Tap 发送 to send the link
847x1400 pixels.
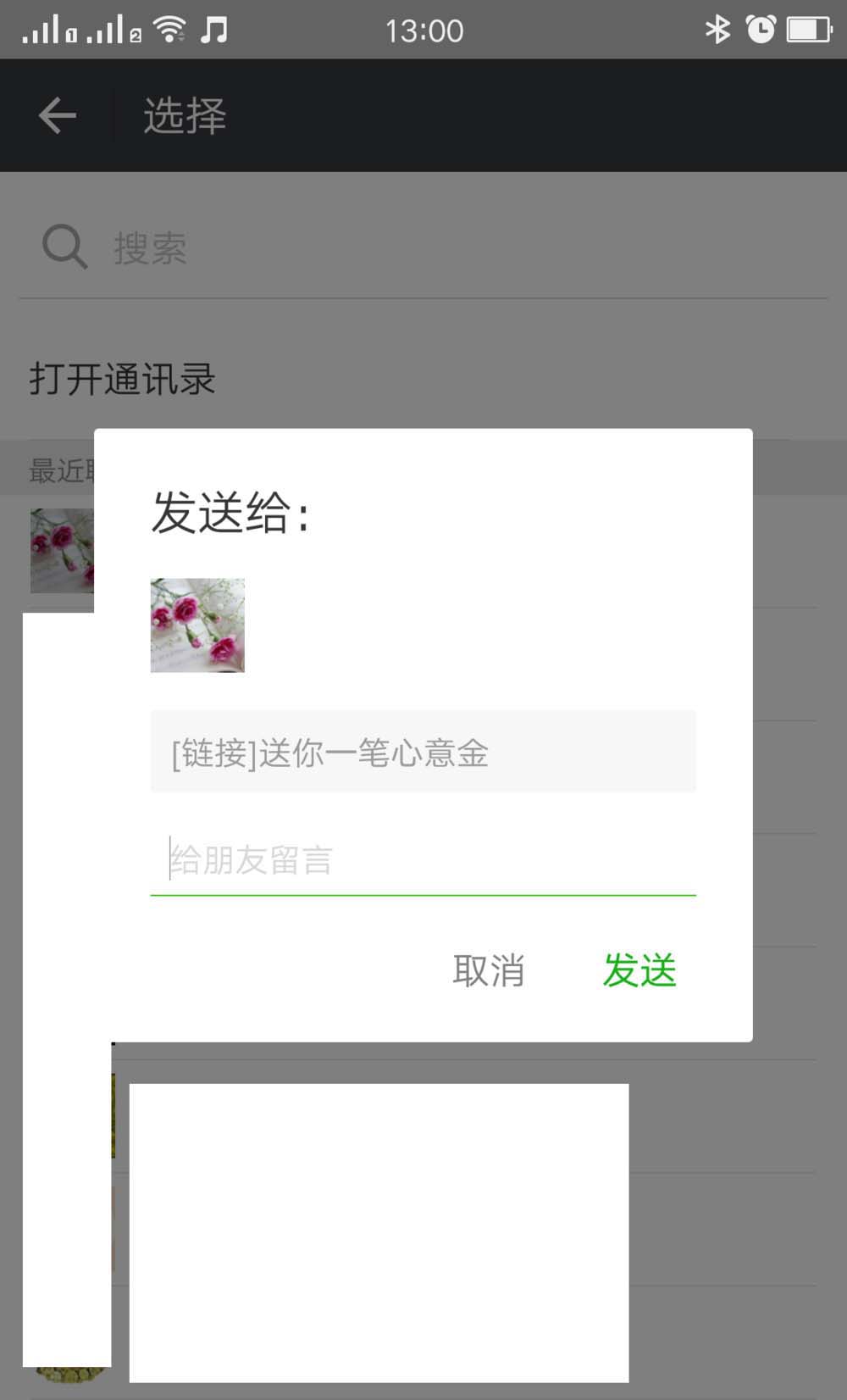pos(639,970)
